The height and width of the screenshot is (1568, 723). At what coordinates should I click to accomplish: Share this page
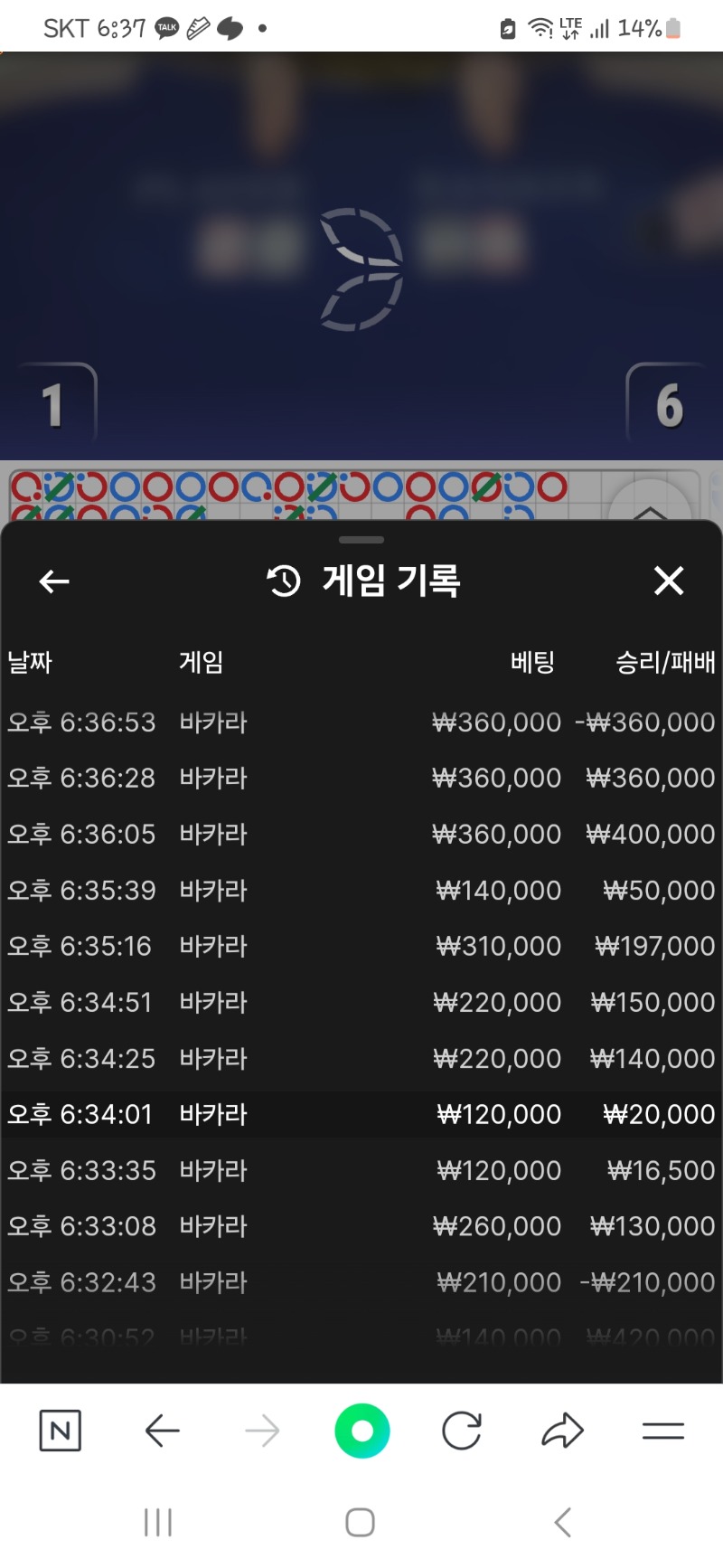pos(562,1431)
